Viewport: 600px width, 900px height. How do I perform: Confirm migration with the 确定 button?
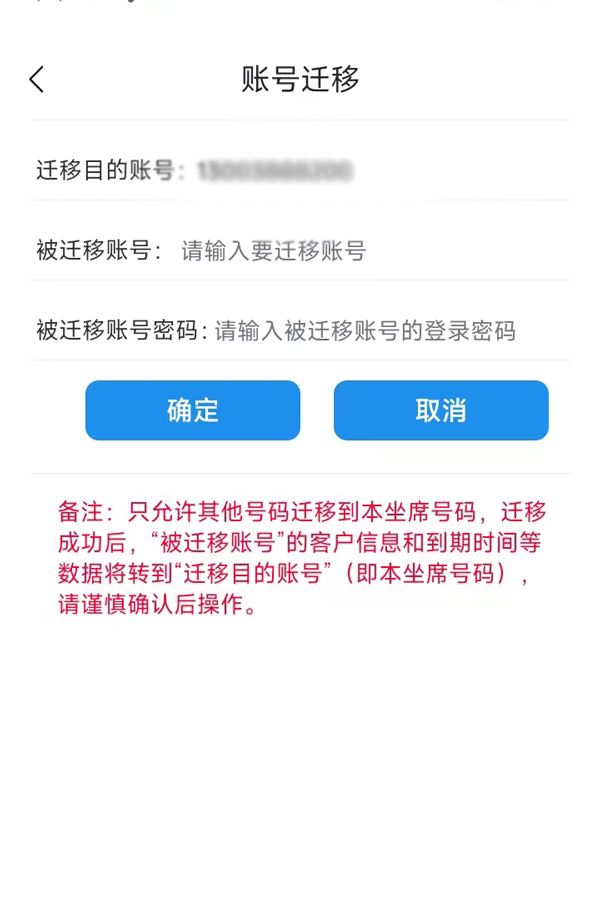[x=193, y=410]
